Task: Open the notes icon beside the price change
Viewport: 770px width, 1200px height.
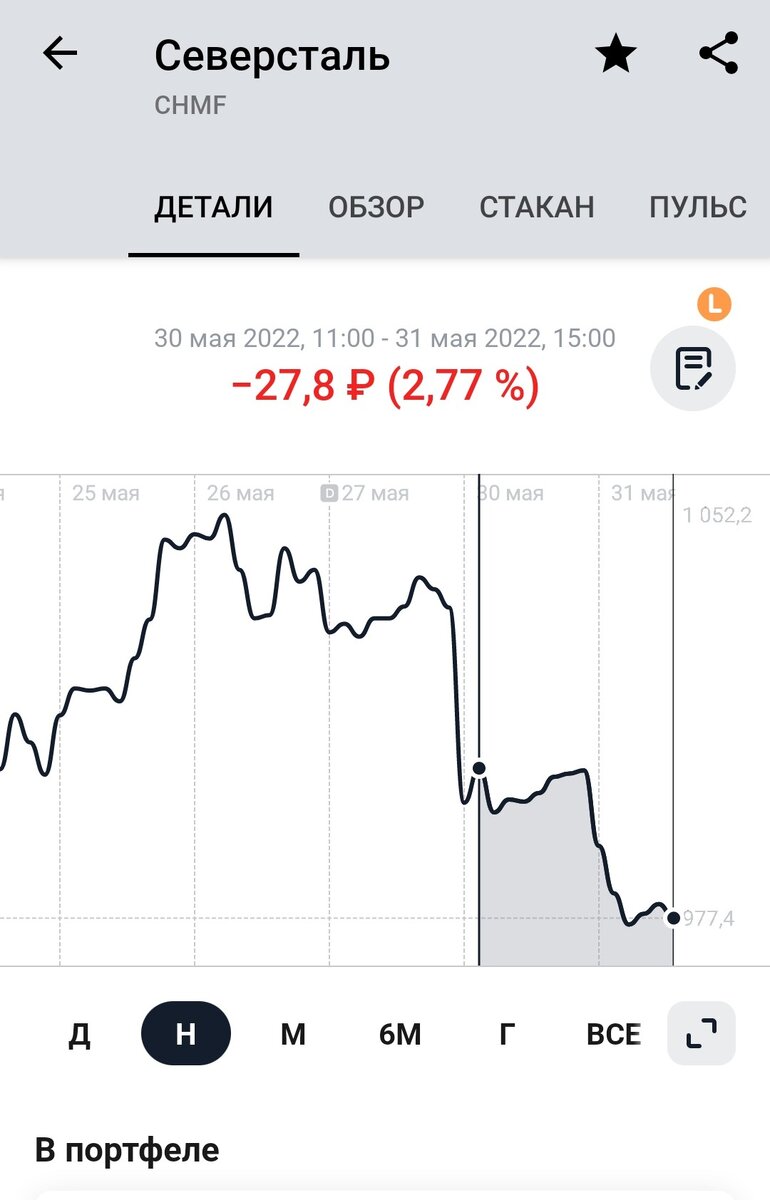Action: point(693,368)
